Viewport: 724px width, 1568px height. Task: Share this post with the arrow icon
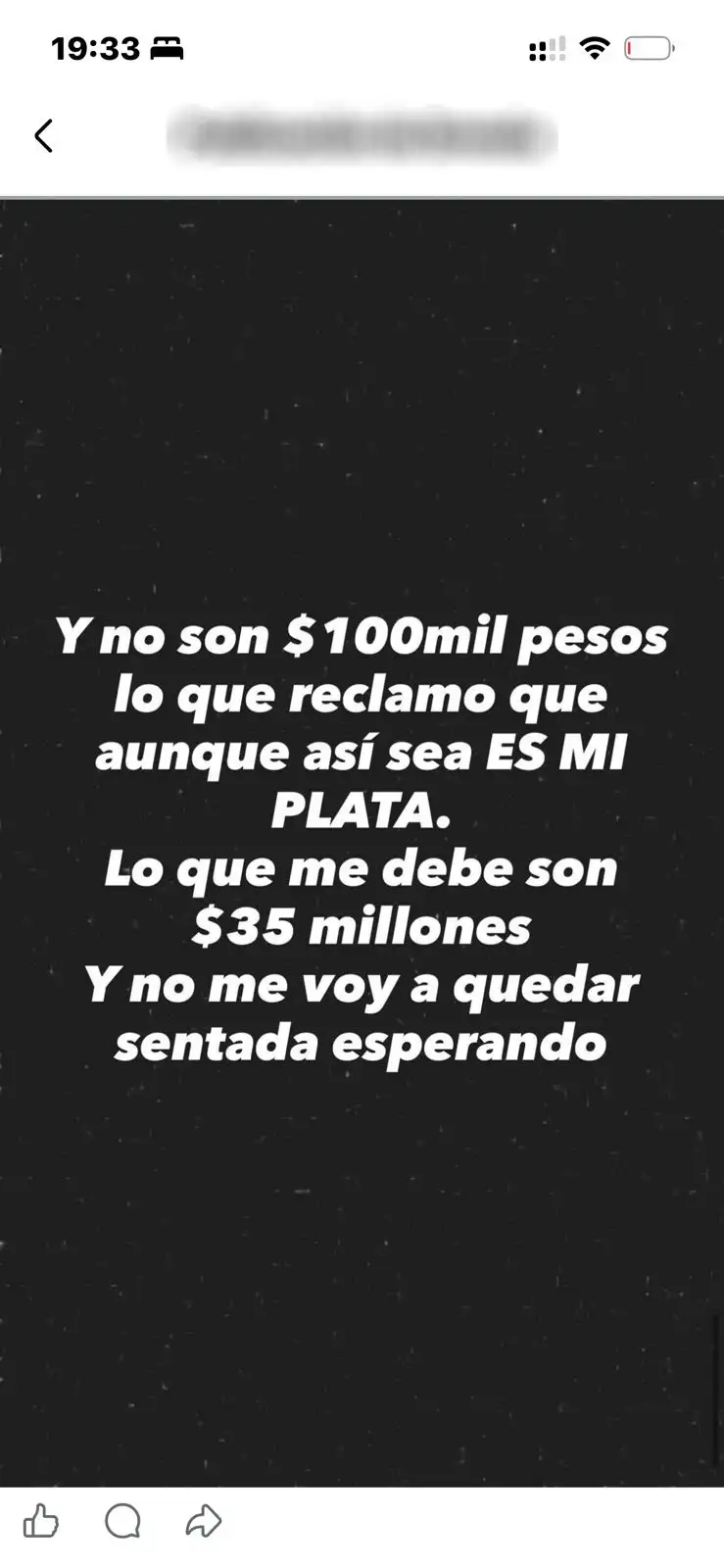(203, 1521)
